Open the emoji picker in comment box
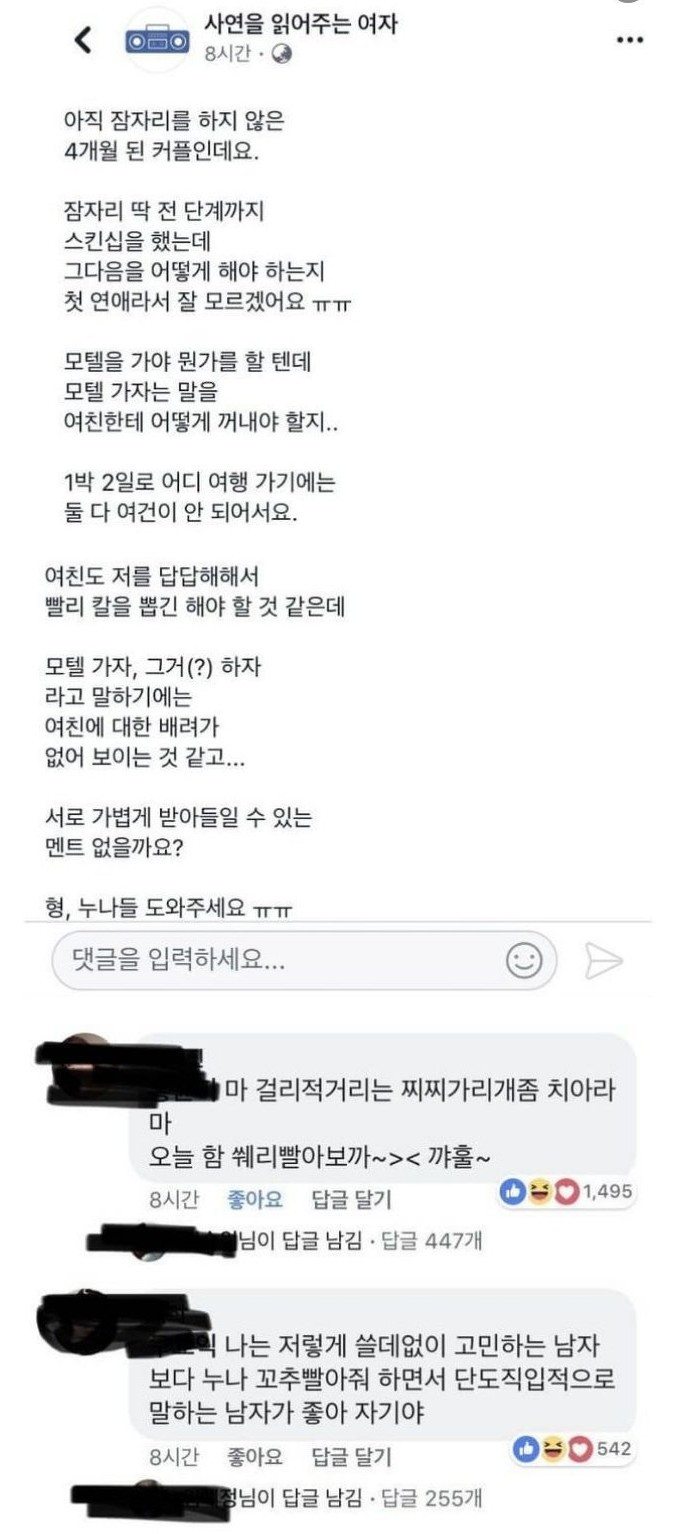Screen dimensions: 683x1534 click(524, 962)
